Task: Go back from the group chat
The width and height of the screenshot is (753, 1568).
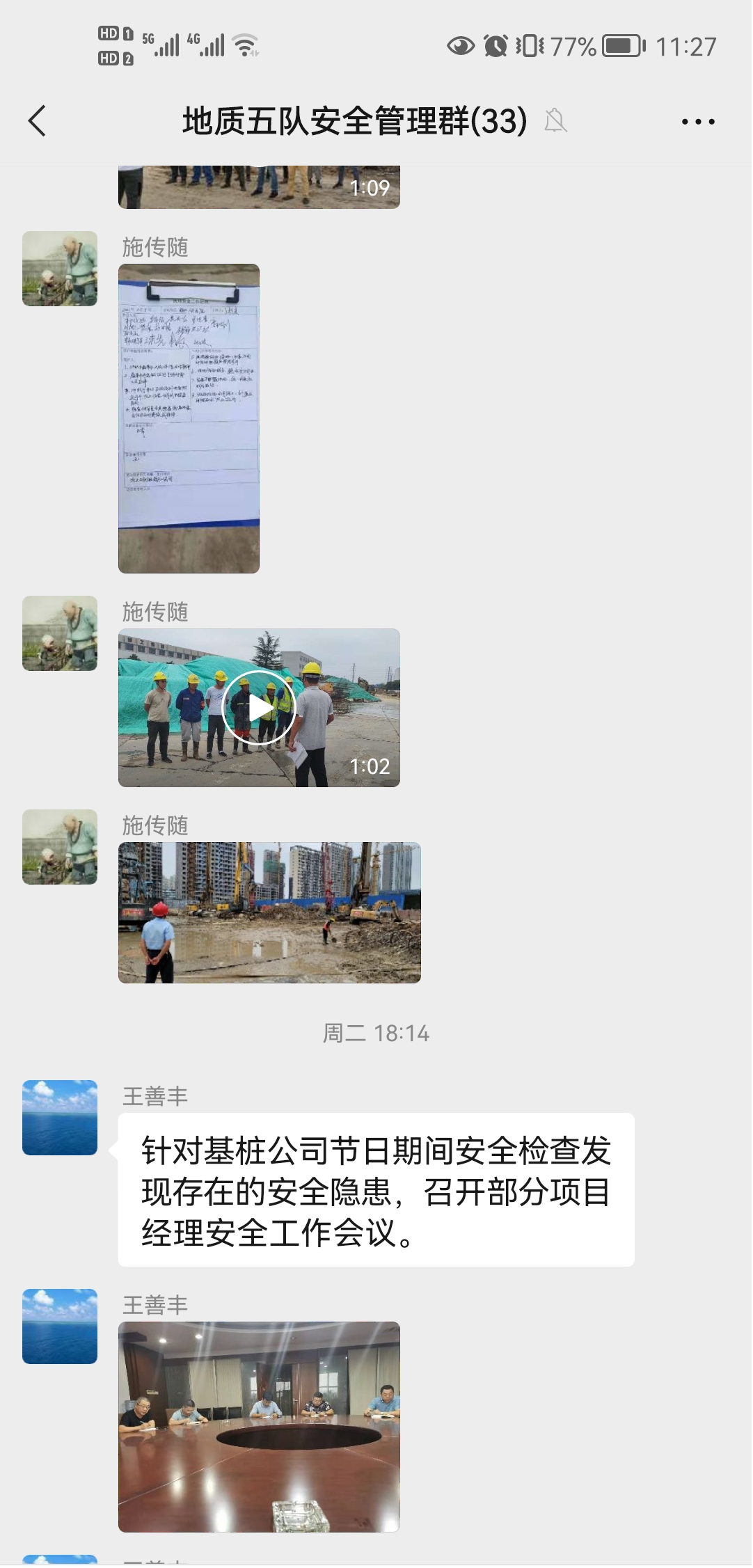Action: pyautogui.click(x=38, y=121)
